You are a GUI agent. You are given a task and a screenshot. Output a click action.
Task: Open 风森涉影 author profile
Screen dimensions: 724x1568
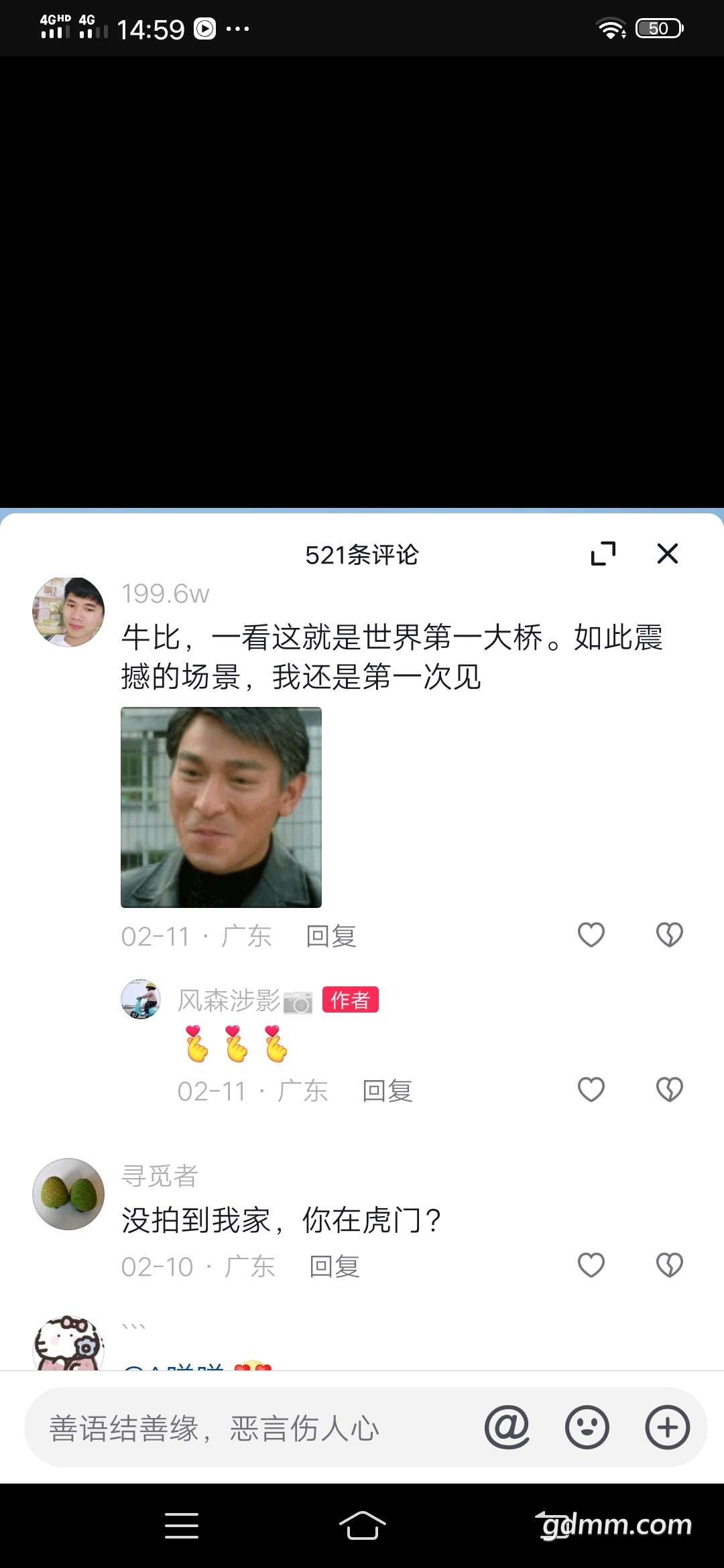point(141,998)
